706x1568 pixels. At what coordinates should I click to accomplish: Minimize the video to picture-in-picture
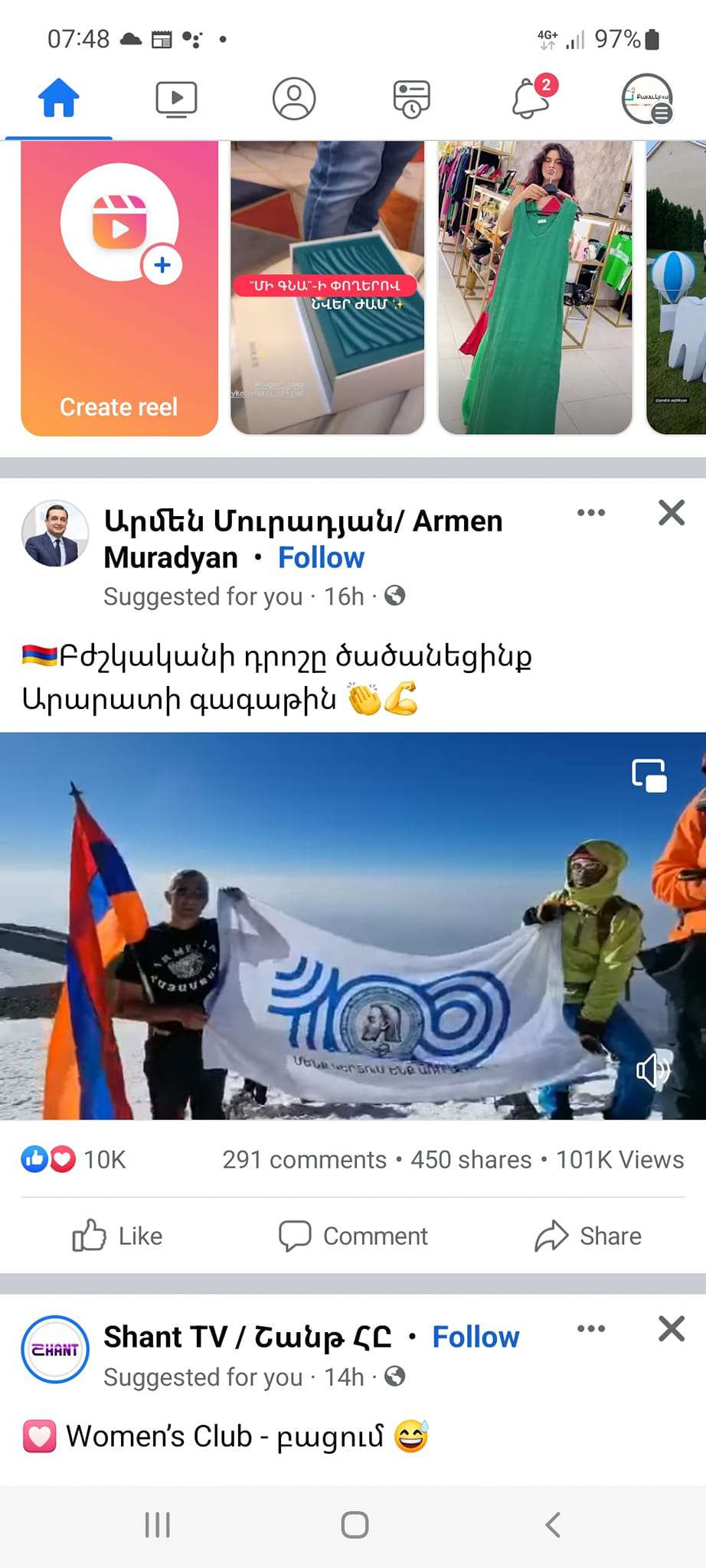649,776
